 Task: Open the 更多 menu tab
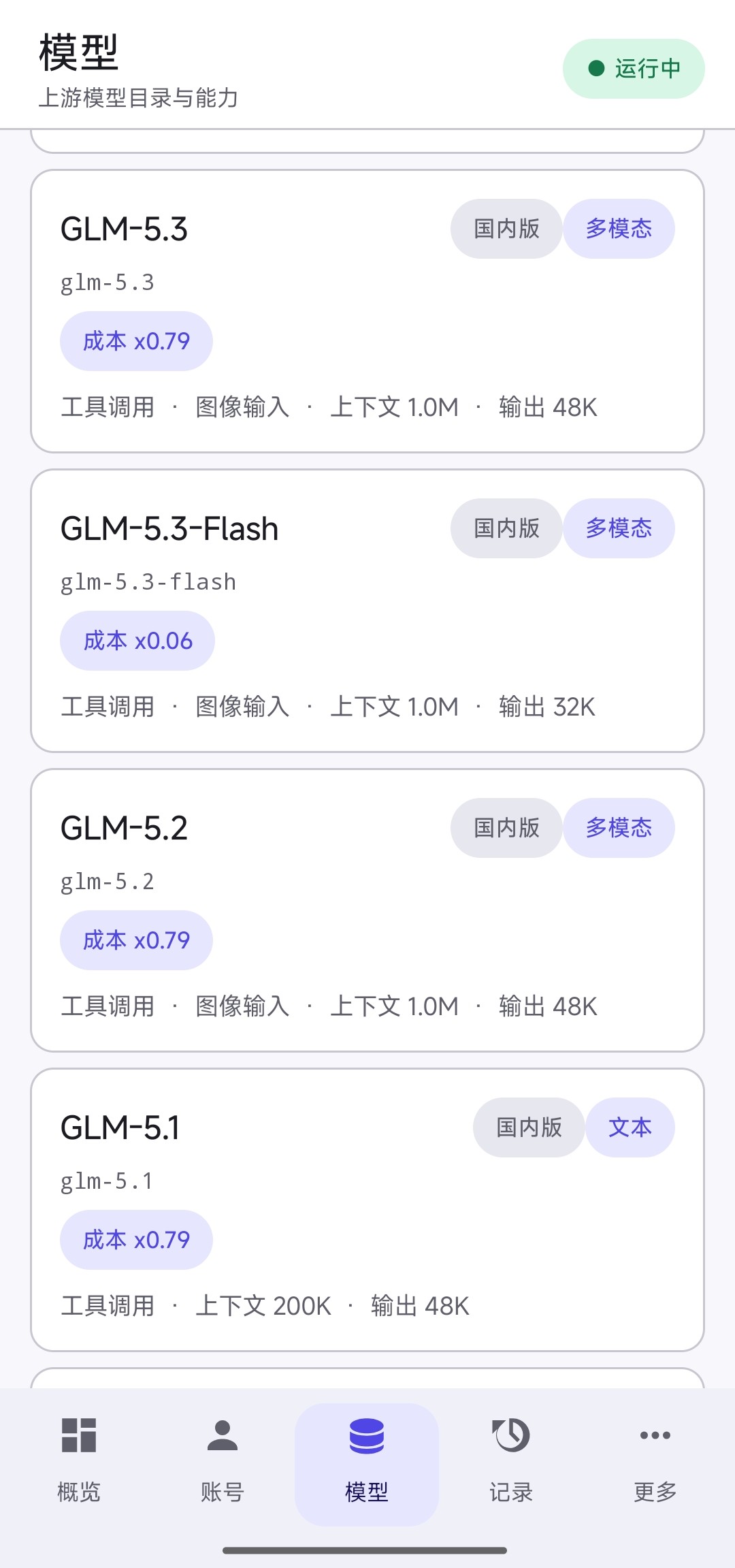655,1464
